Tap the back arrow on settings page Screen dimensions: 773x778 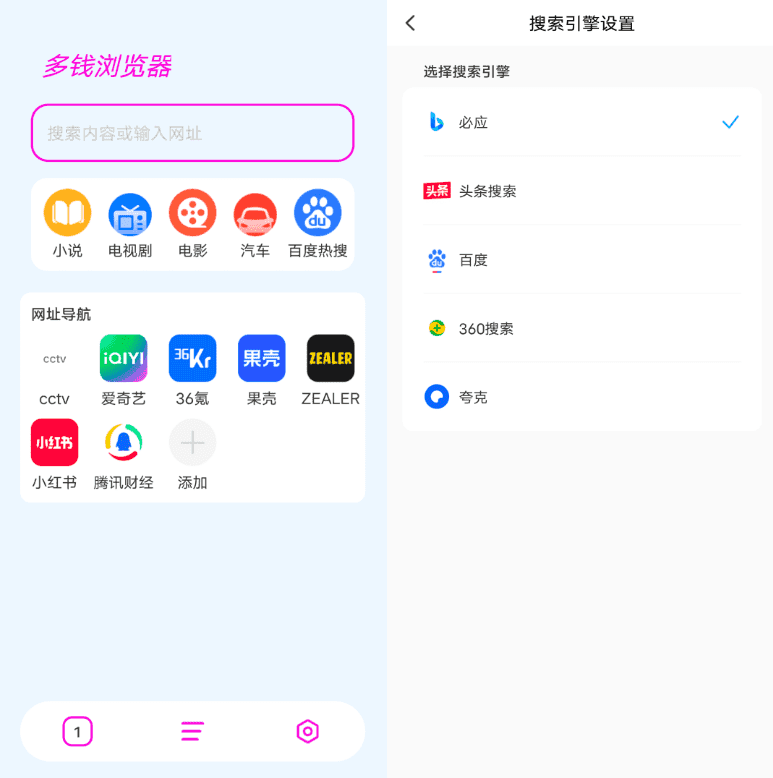click(x=410, y=22)
